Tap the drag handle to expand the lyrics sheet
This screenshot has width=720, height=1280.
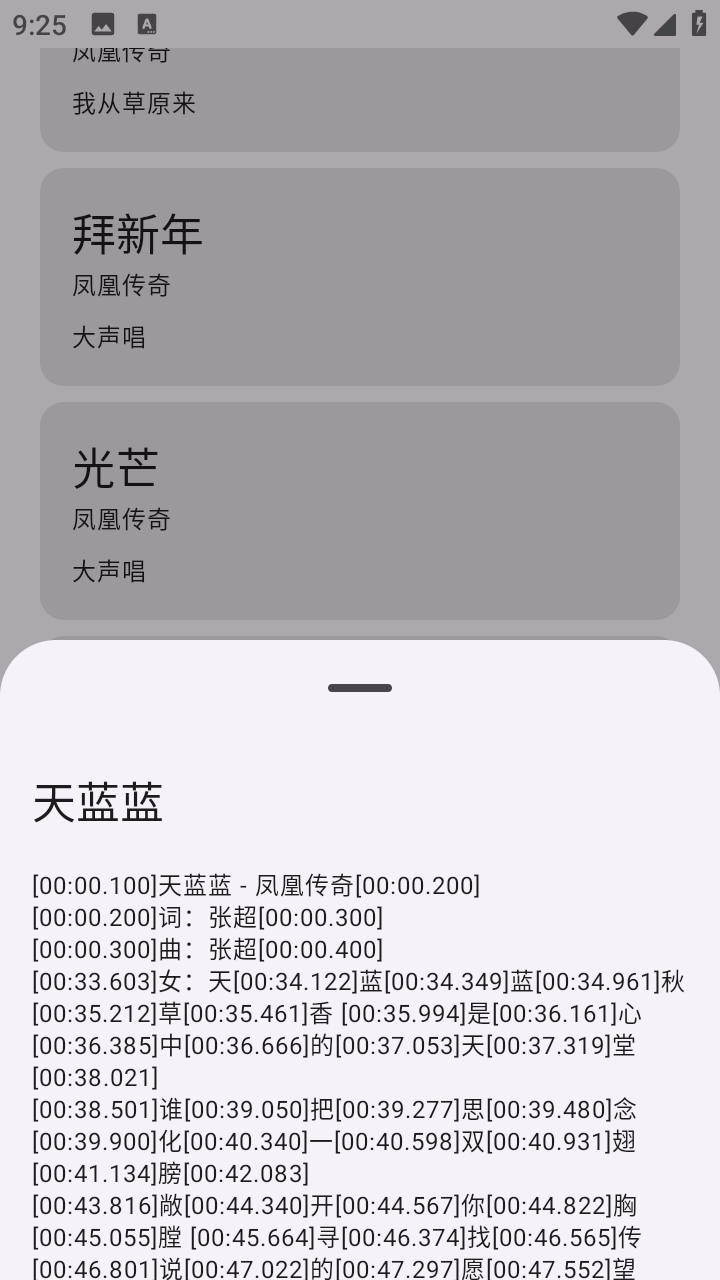(x=359, y=687)
